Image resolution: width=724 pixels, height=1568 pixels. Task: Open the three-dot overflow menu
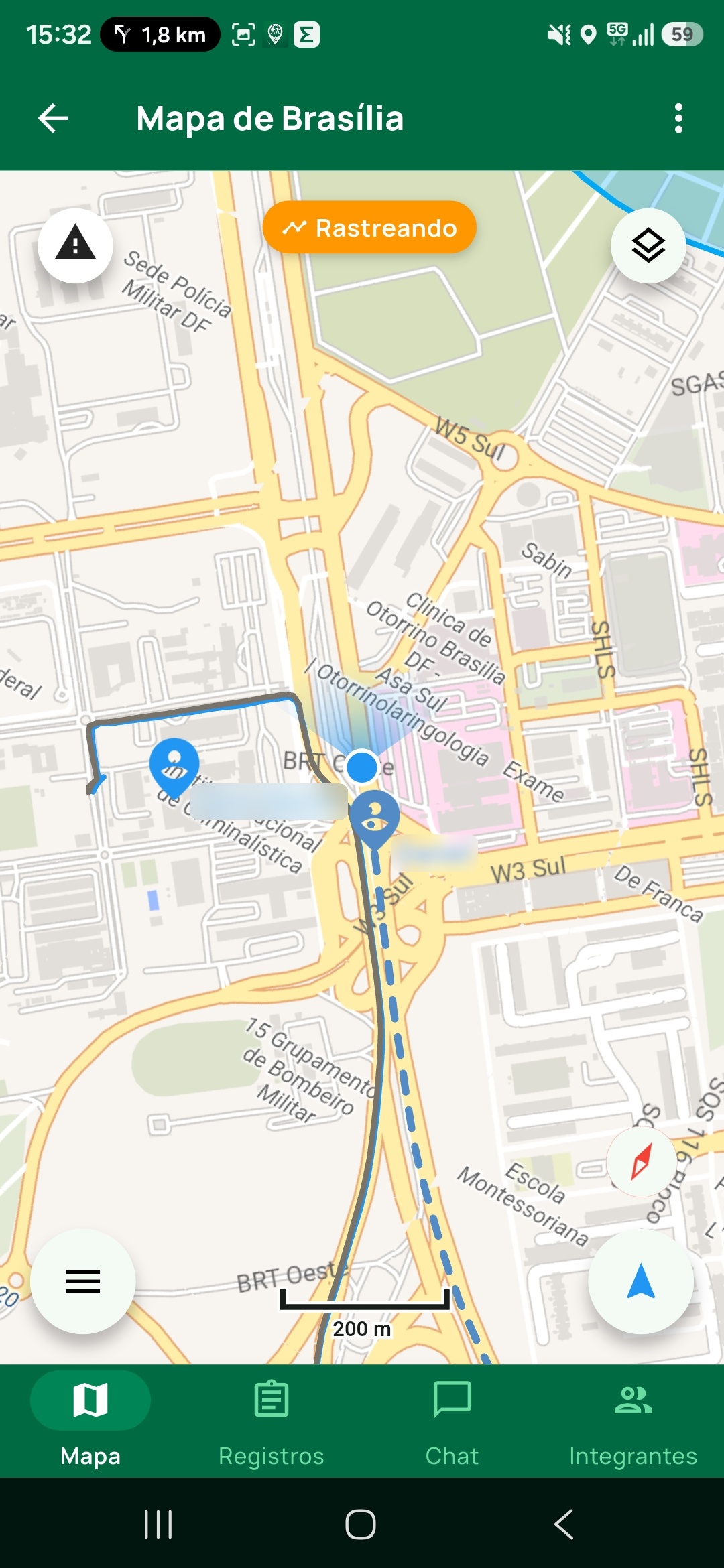click(x=678, y=119)
